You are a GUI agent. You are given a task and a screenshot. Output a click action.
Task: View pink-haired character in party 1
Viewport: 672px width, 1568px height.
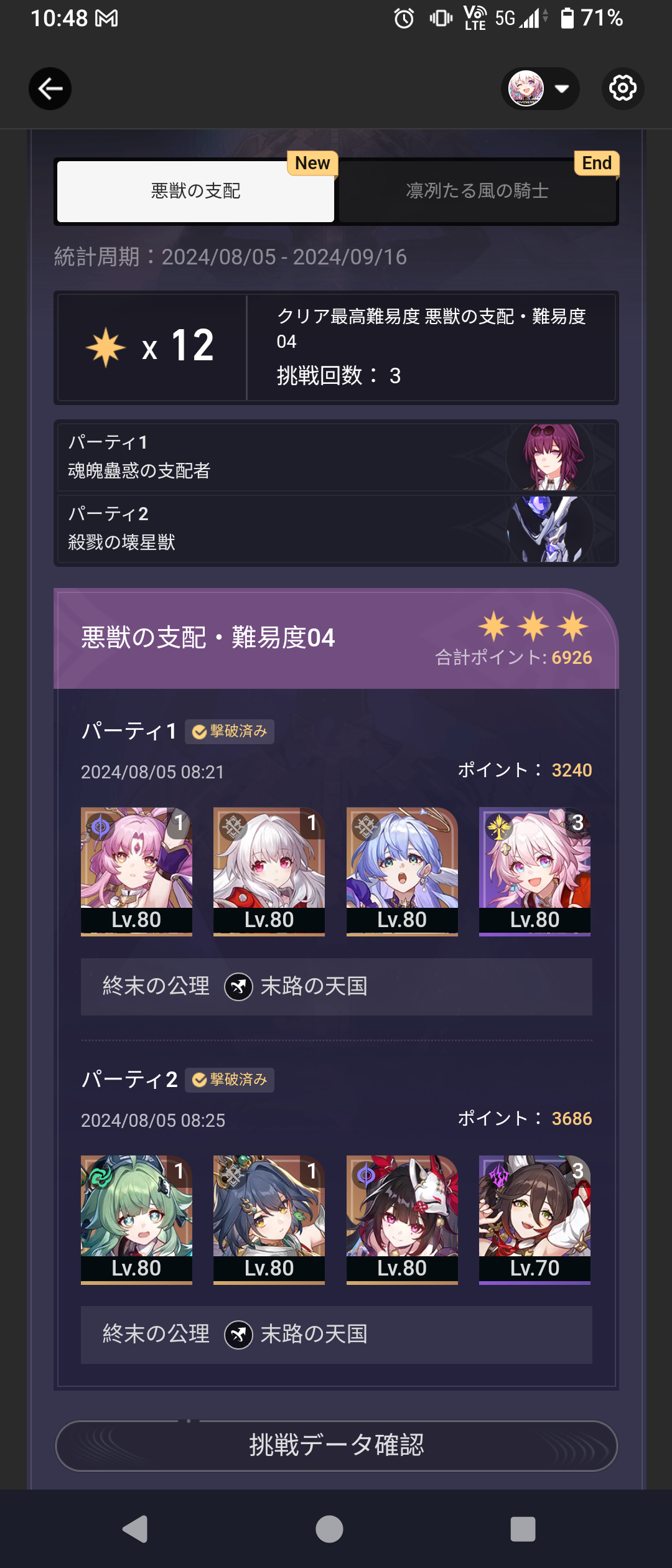click(136, 870)
